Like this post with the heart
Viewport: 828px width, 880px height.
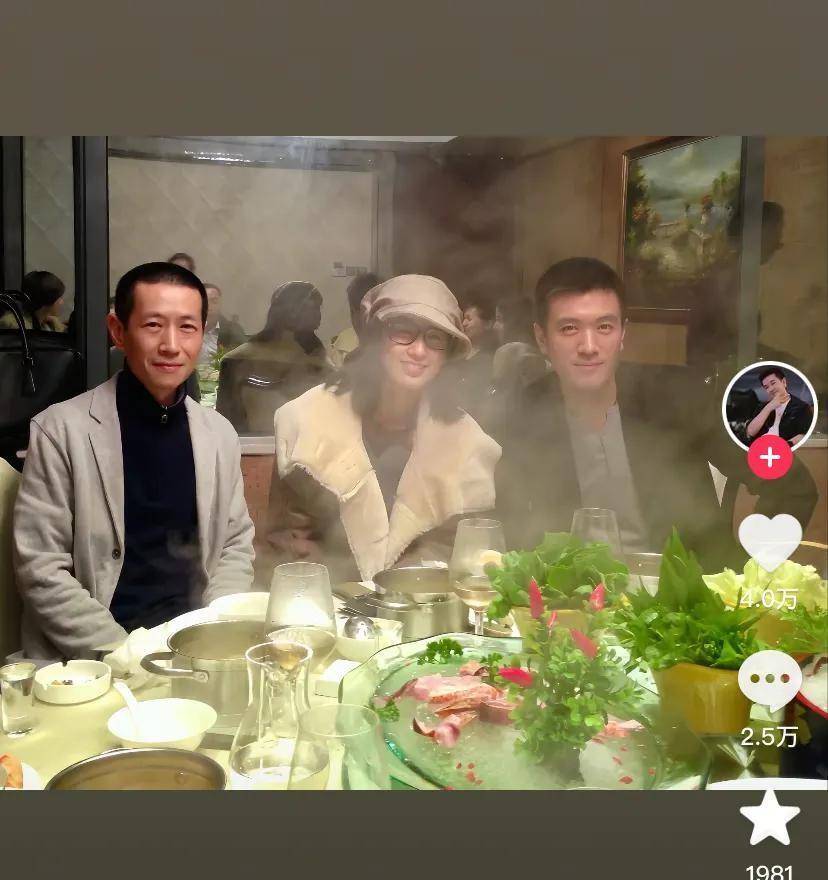[769, 542]
